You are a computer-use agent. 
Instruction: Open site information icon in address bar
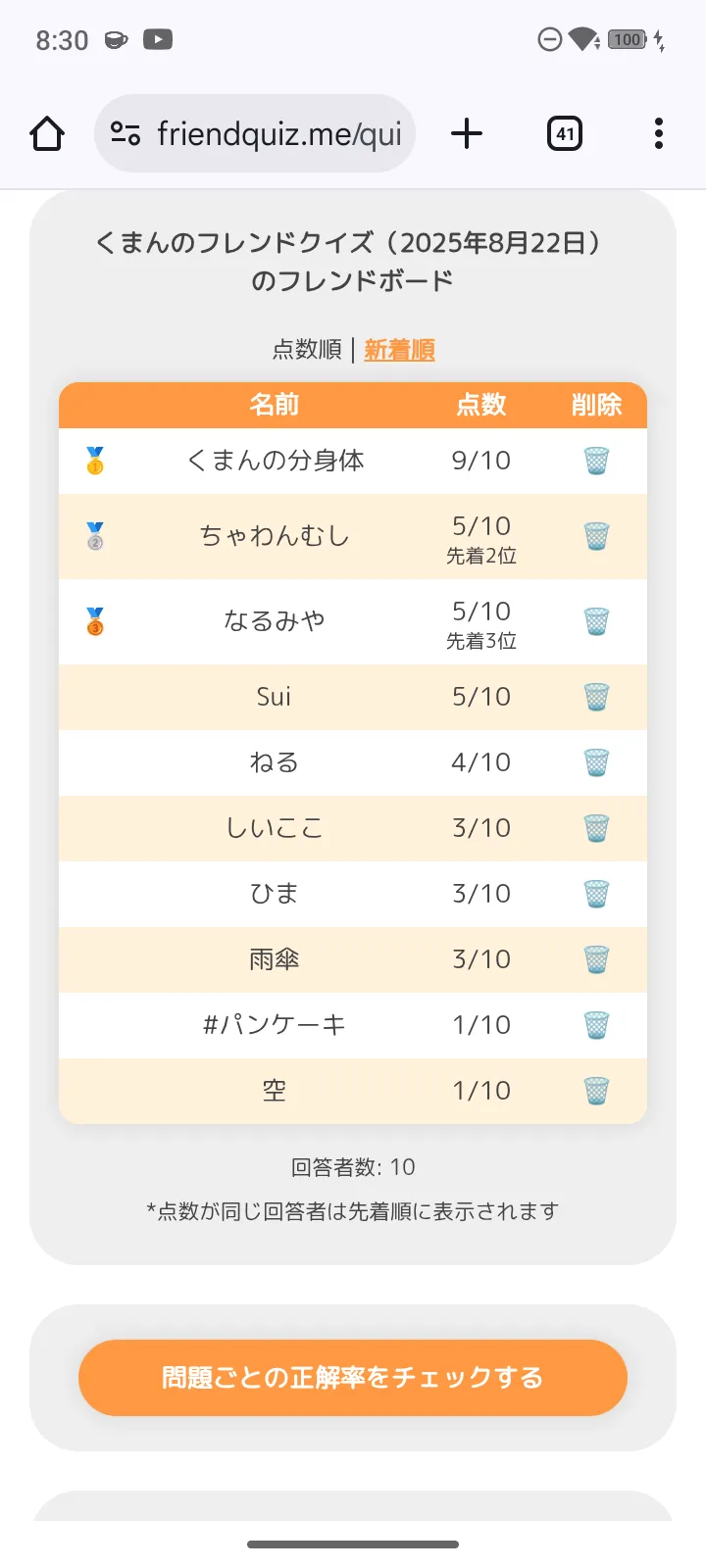(x=126, y=133)
